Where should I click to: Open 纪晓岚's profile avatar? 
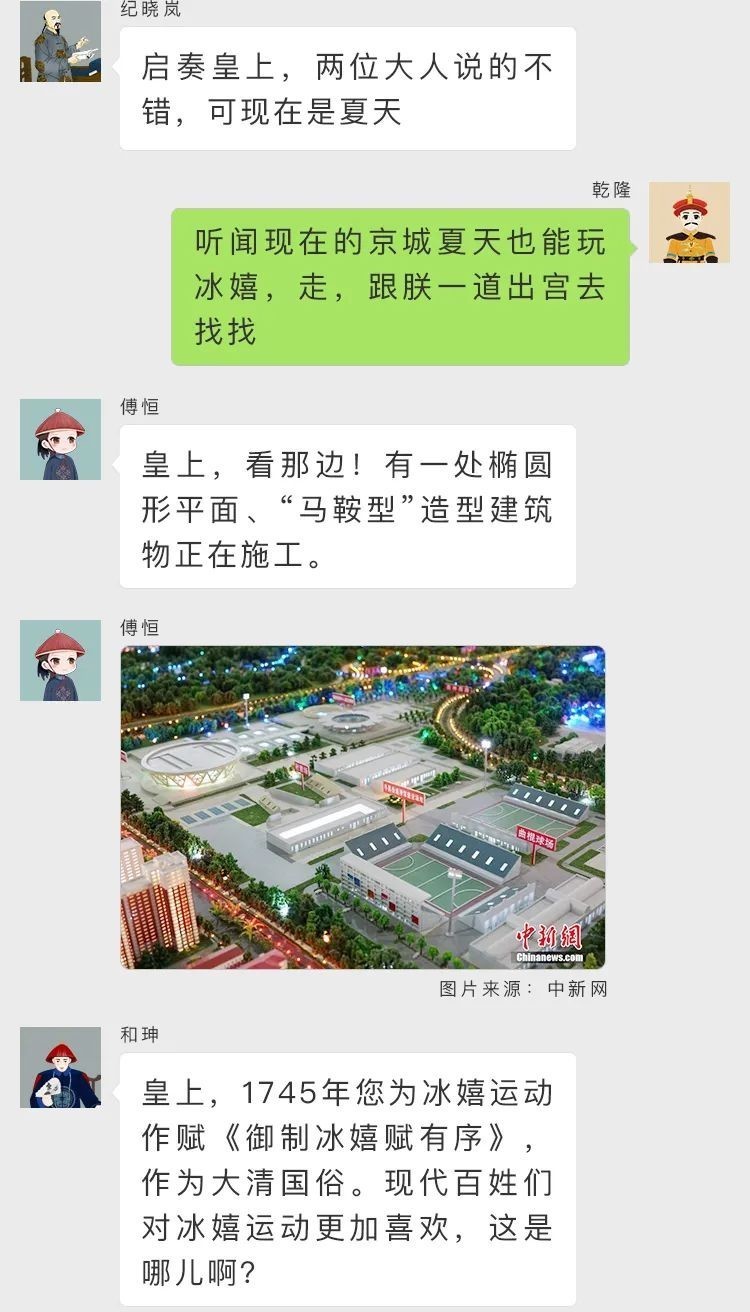[59, 45]
